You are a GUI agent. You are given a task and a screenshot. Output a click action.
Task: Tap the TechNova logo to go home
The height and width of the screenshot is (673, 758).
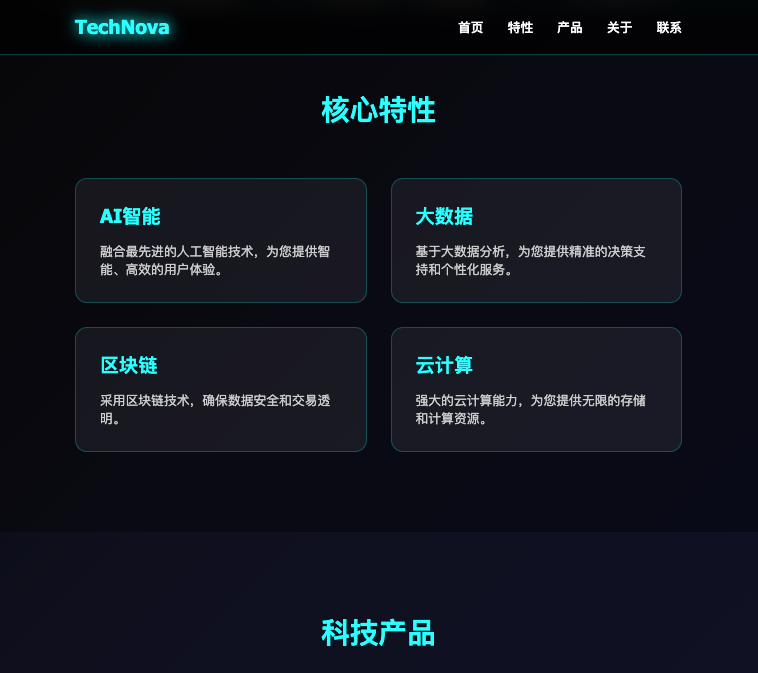coord(122,27)
